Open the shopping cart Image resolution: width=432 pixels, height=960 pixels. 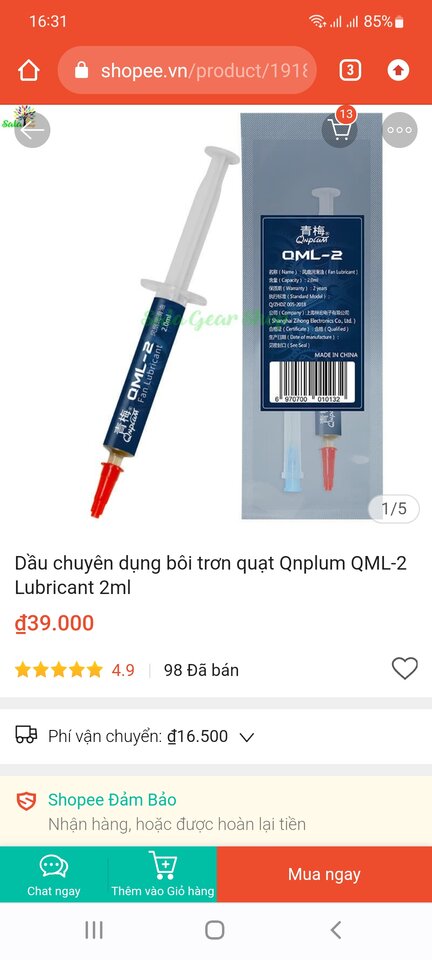click(x=340, y=129)
